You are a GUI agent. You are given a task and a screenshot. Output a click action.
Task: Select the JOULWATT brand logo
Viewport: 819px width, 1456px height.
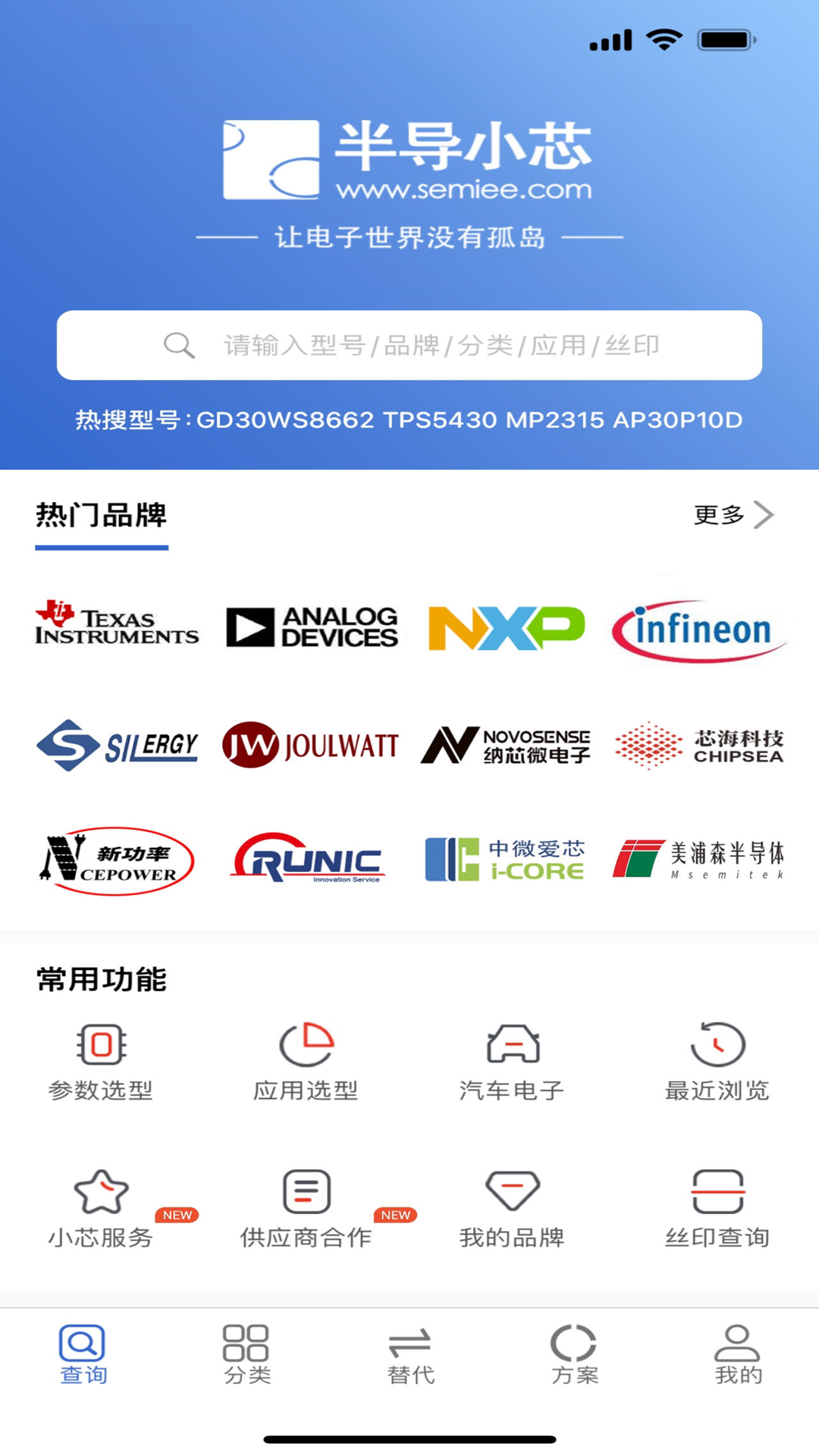(309, 745)
